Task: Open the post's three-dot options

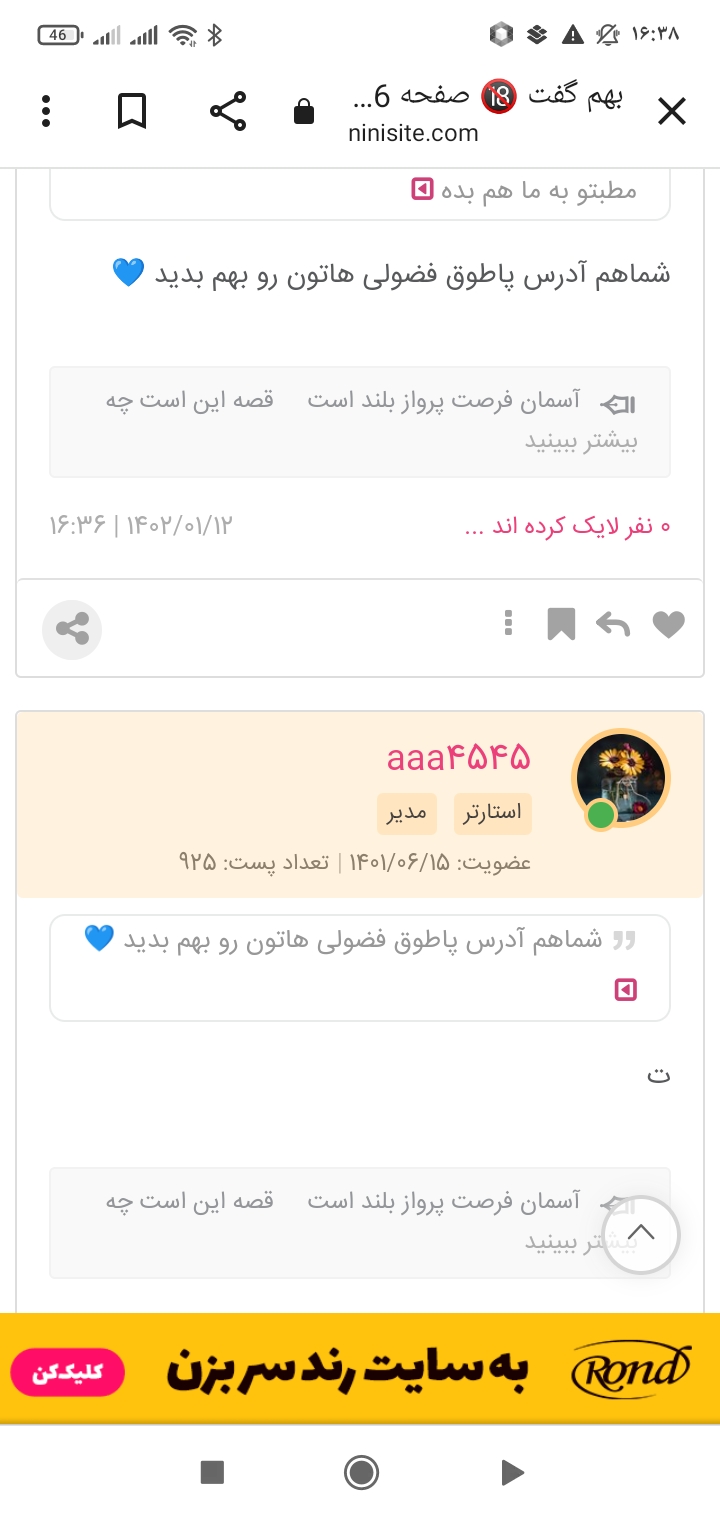Action: pos(509,624)
